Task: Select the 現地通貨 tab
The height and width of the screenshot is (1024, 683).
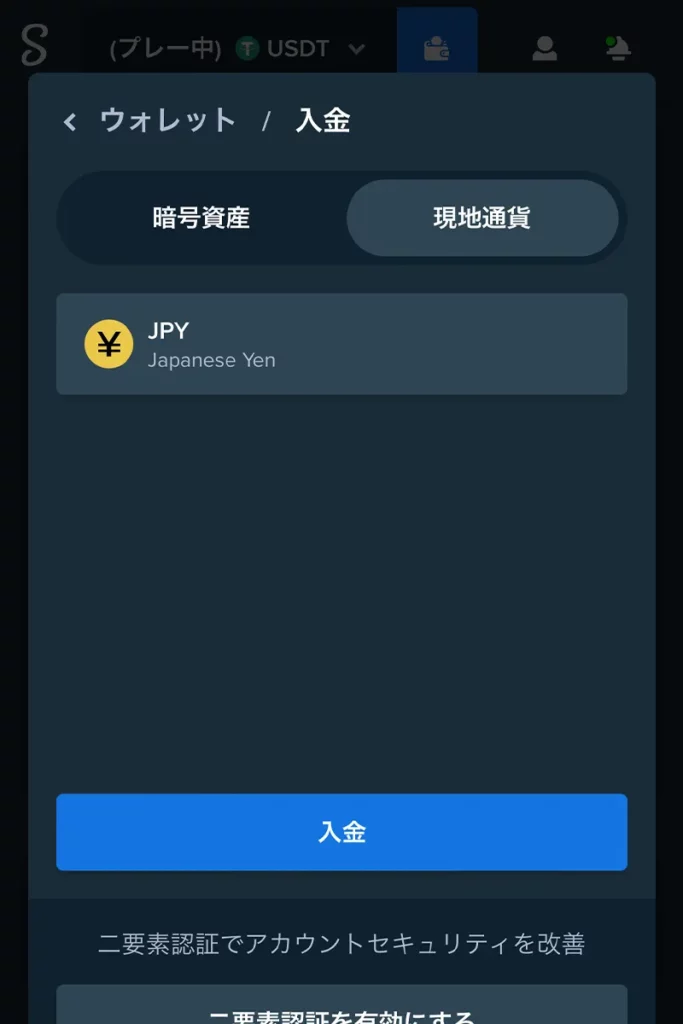Action: [482, 218]
